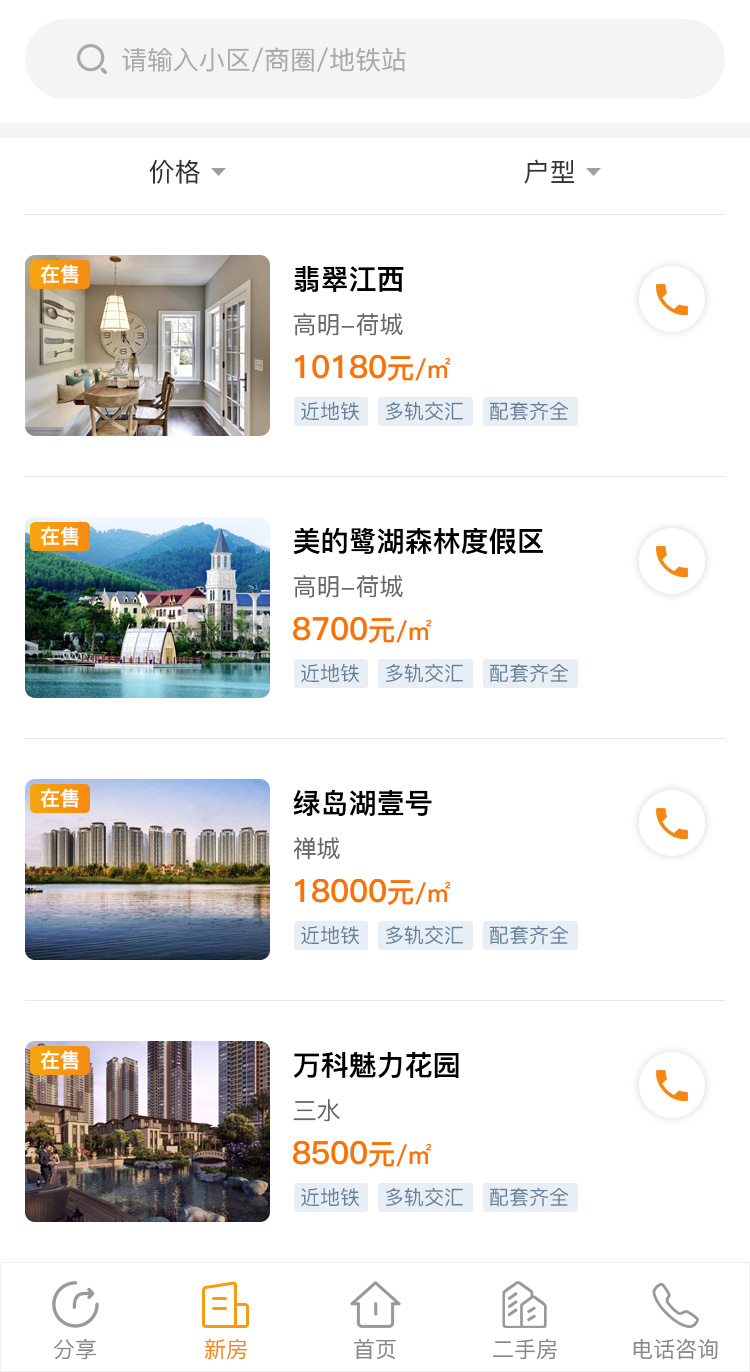Open the 翡翠江西 listing

pyautogui.click(x=348, y=280)
